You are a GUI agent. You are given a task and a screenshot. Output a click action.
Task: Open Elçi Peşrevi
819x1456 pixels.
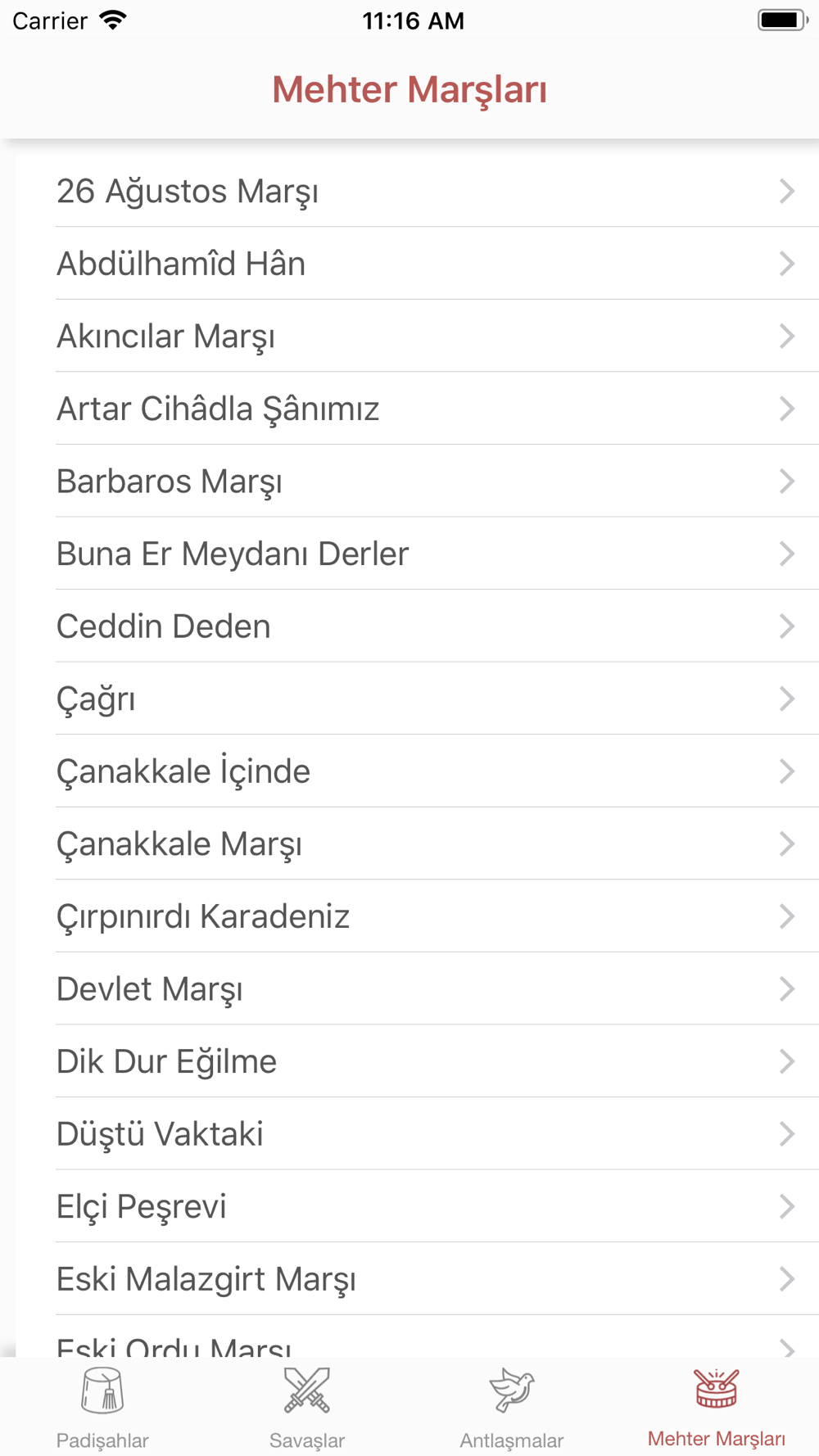418,1205
